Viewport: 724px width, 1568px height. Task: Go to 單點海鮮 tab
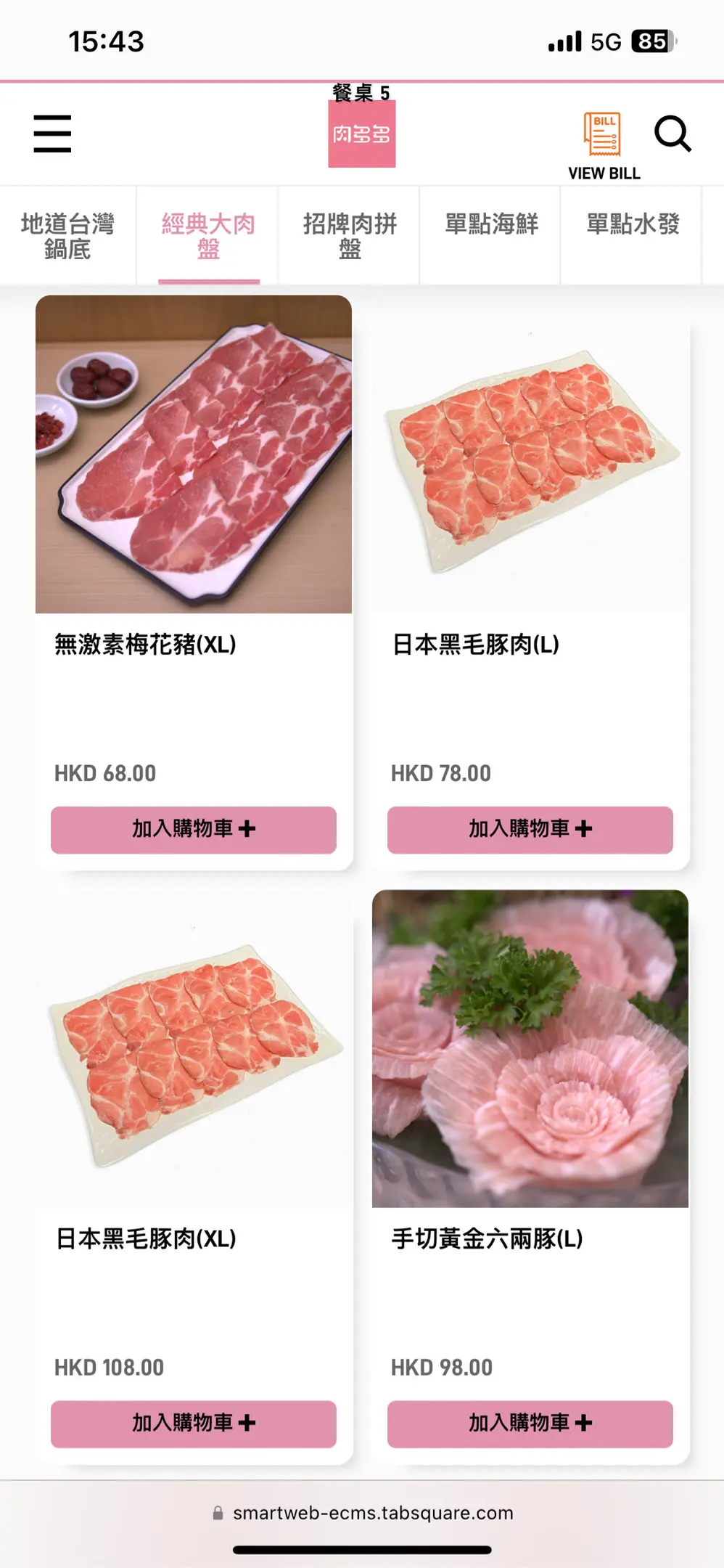coord(491,224)
